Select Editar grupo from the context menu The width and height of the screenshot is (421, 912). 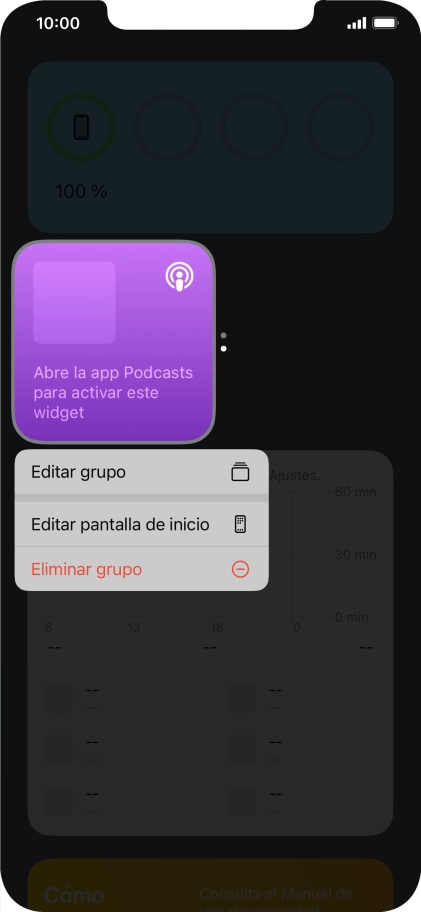pos(141,472)
